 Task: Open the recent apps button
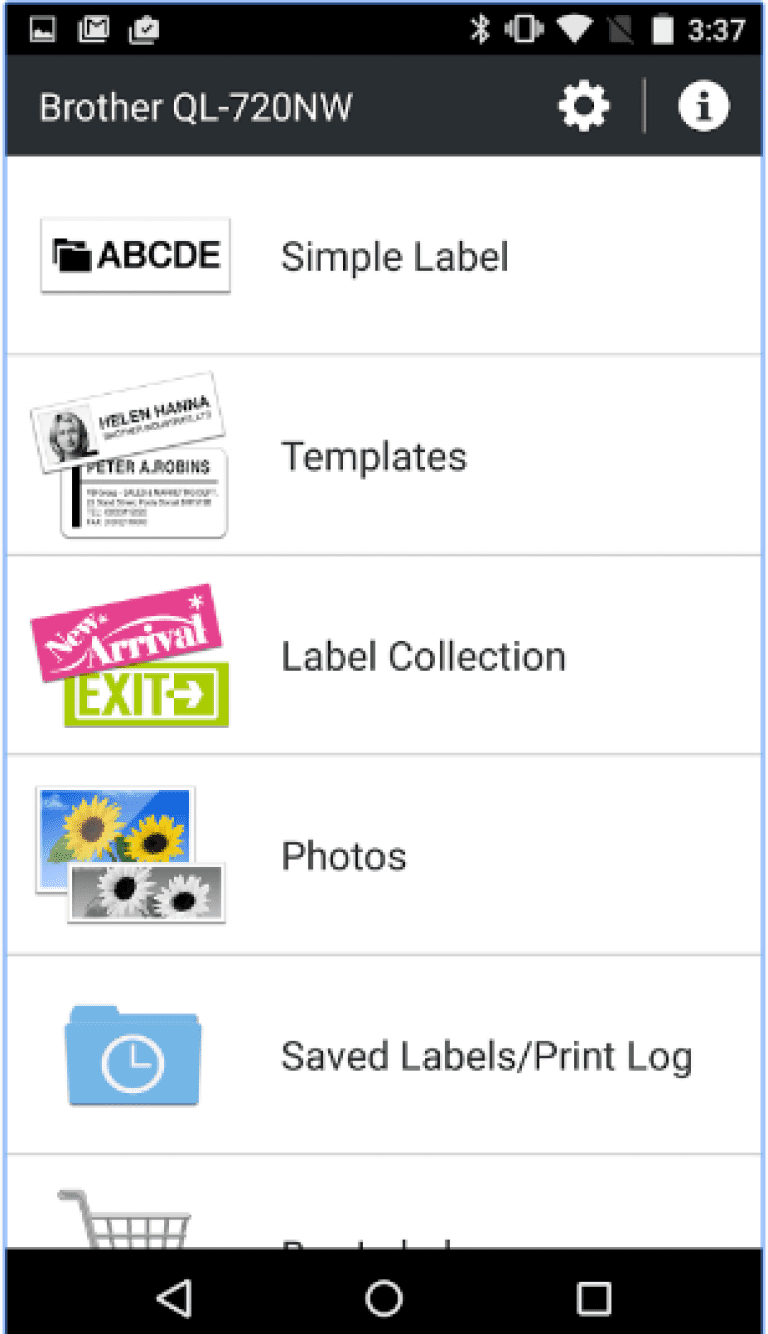tap(592, 1297)
